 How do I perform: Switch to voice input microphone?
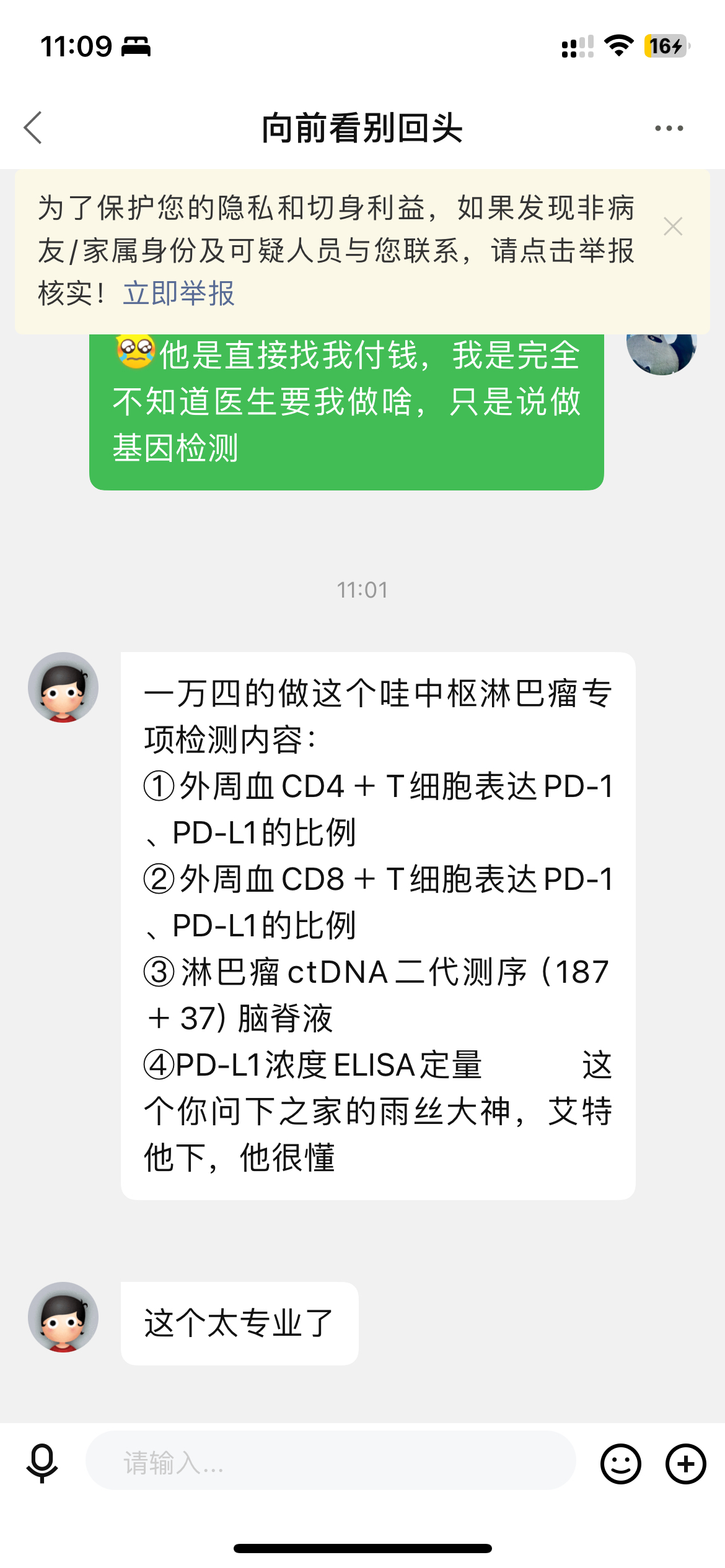coord(42,1463)
